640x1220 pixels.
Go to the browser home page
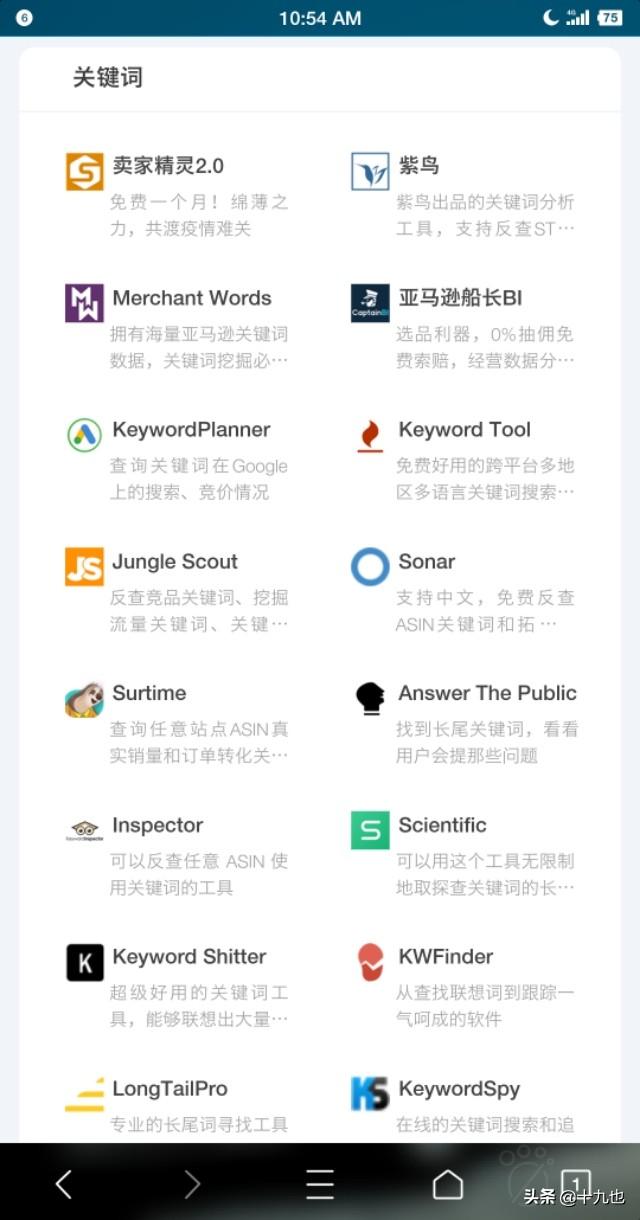click(x=447, y=1184)
